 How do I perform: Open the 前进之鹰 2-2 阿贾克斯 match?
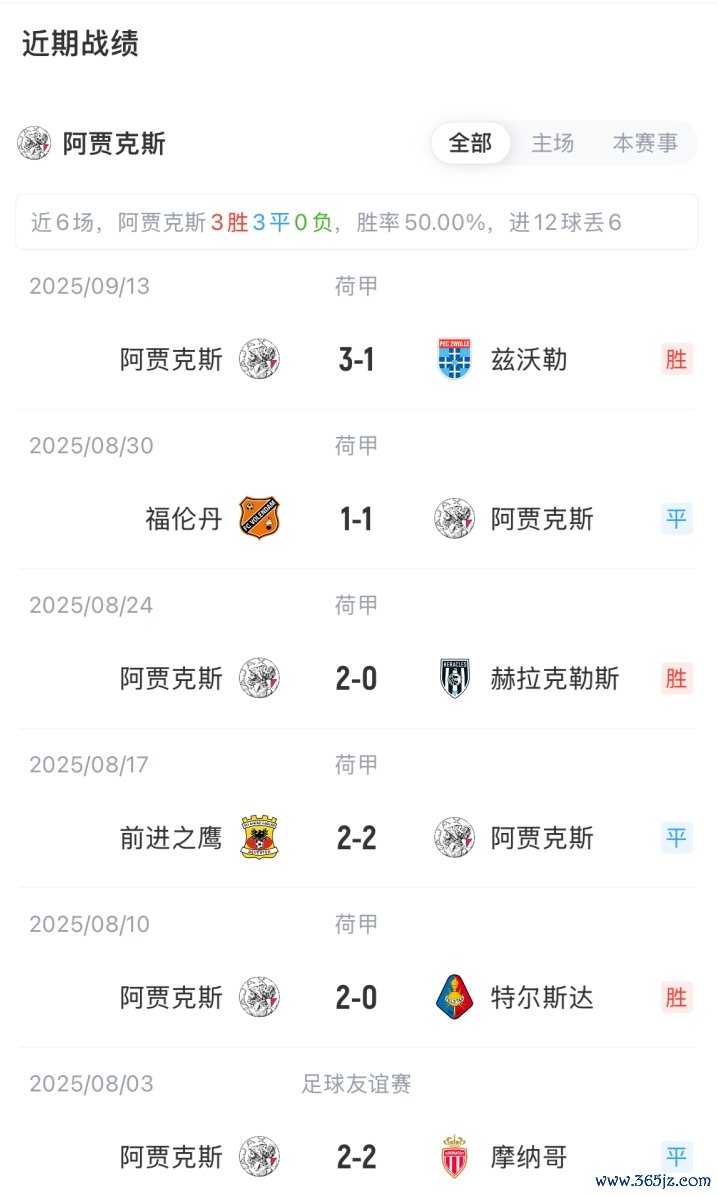[x=357, y=838]
